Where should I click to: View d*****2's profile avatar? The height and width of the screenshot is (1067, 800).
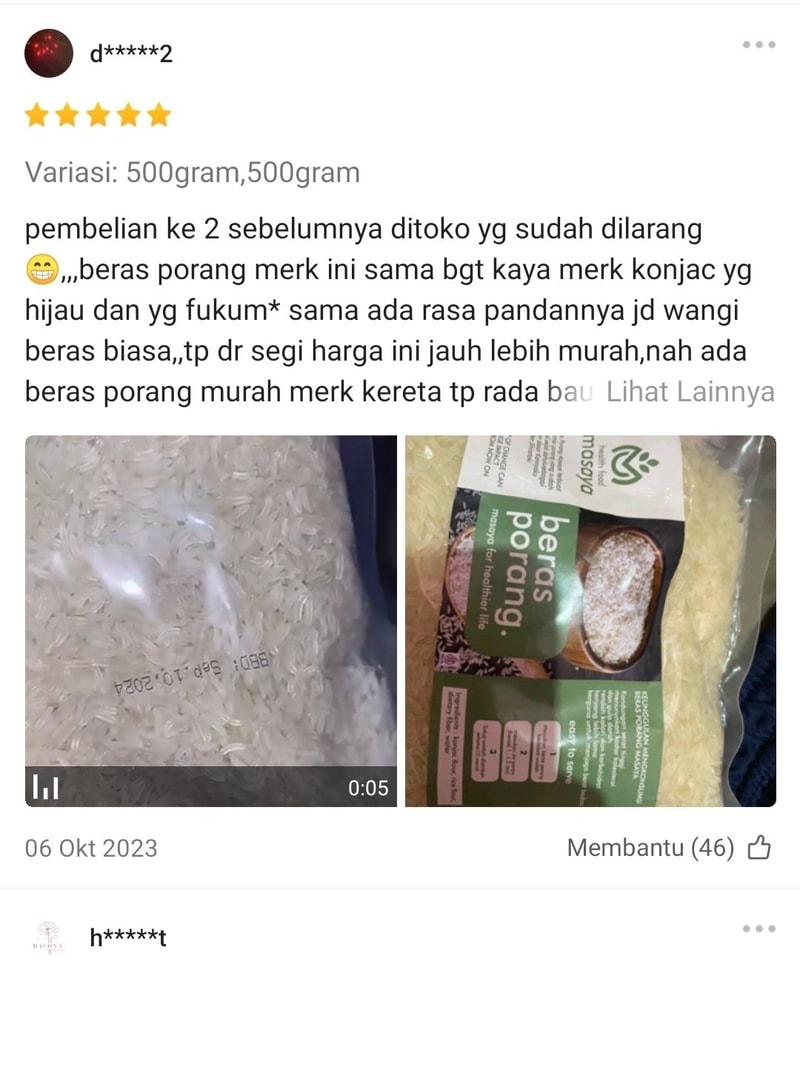point(48,53)
